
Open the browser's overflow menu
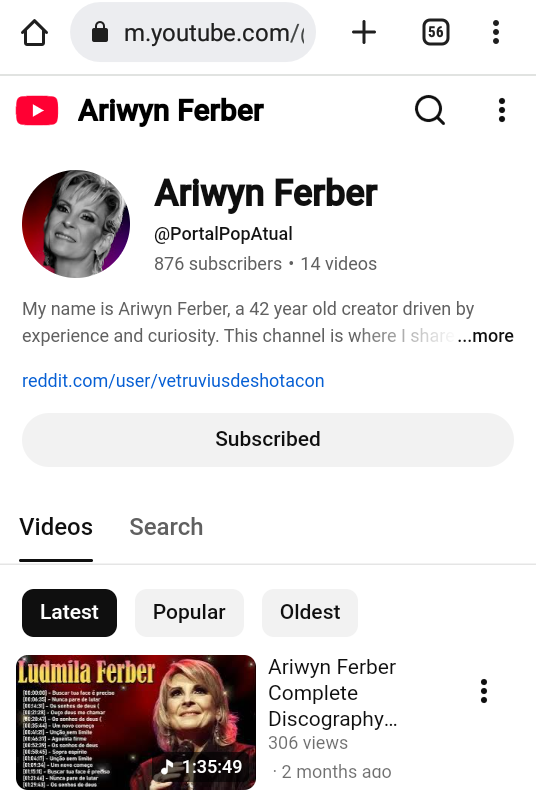pyautogui.click(x=496, y=33)
